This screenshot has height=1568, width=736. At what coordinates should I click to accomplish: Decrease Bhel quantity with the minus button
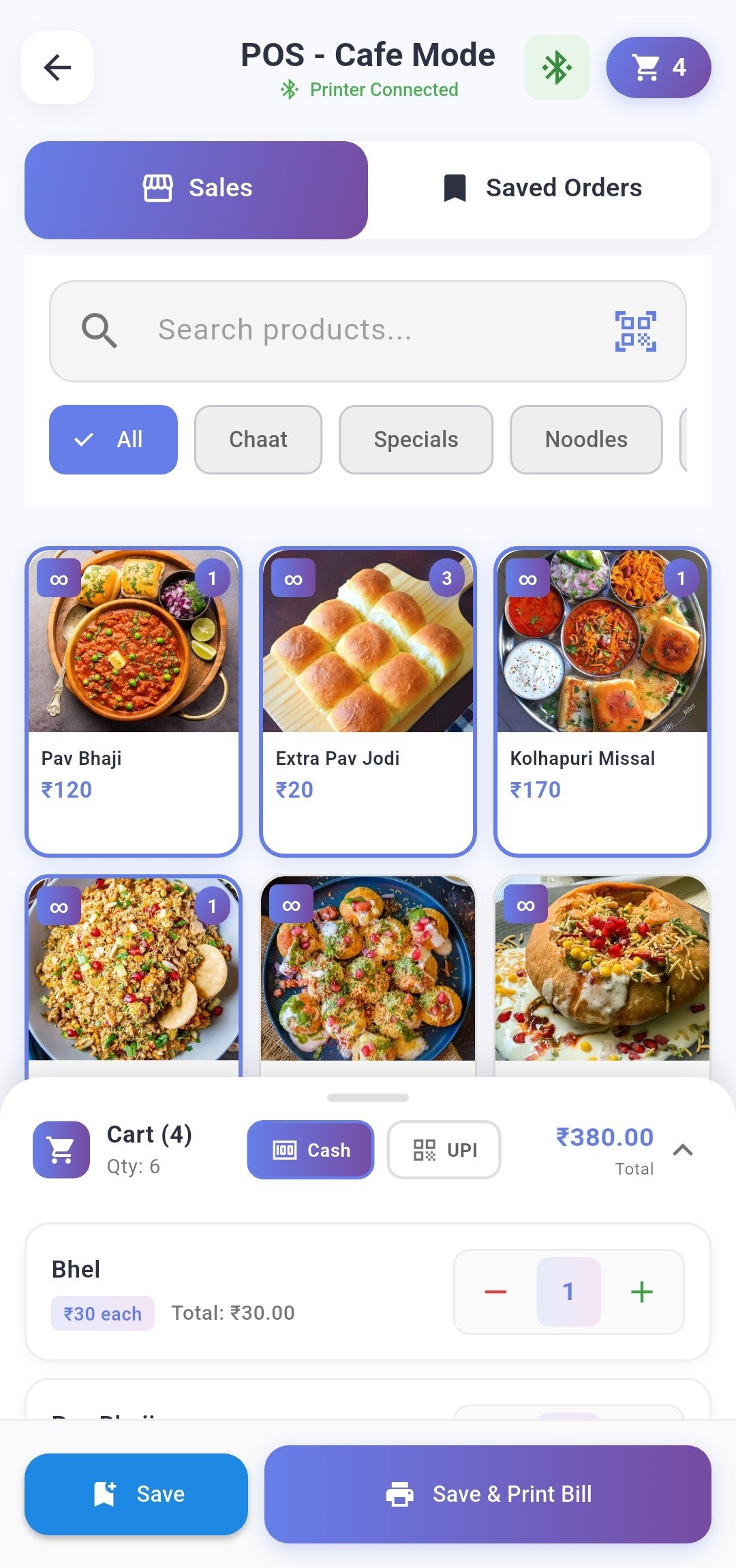tap(495, 1292)
